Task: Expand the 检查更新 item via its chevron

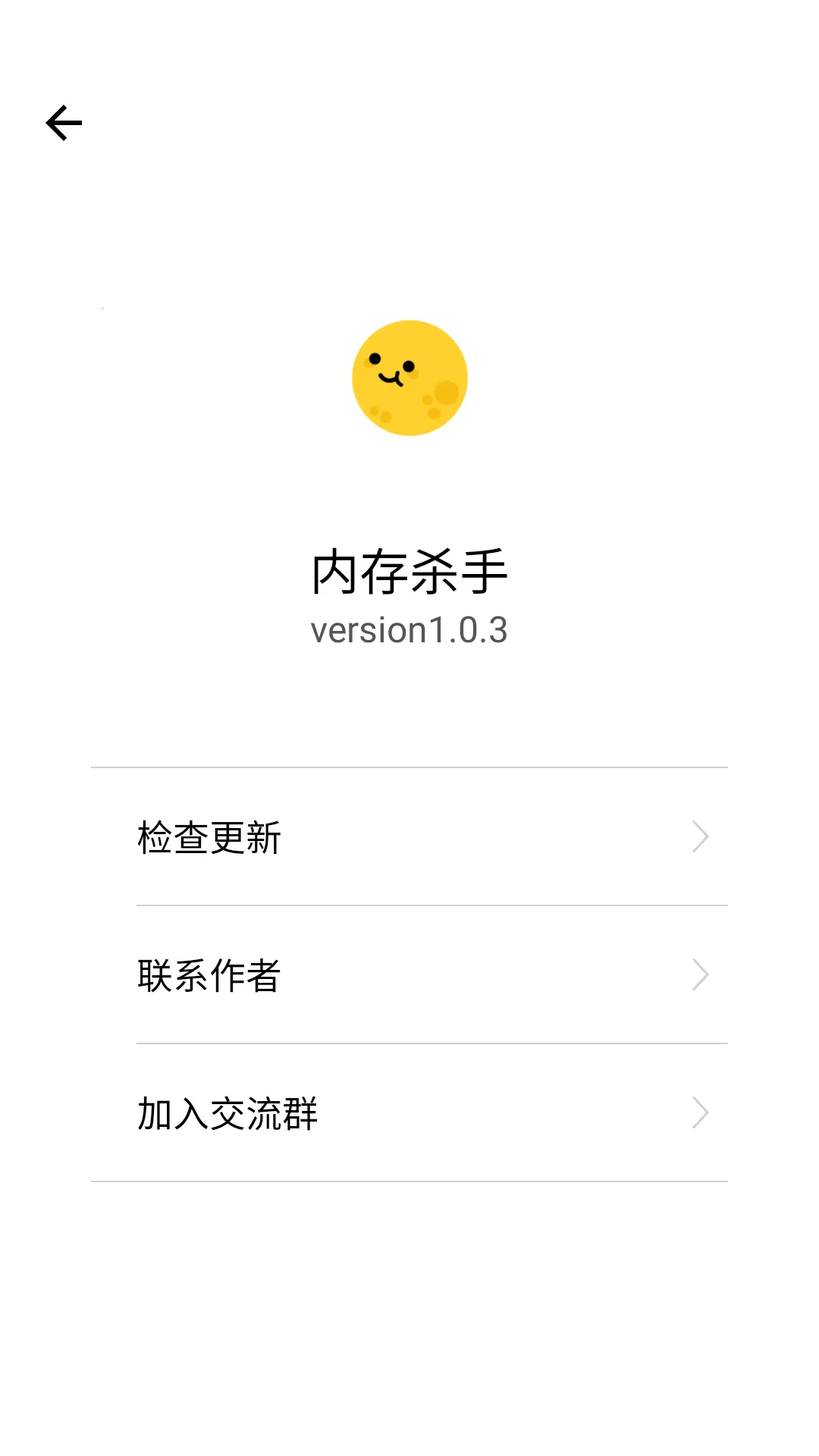Action: click(699, 836)
